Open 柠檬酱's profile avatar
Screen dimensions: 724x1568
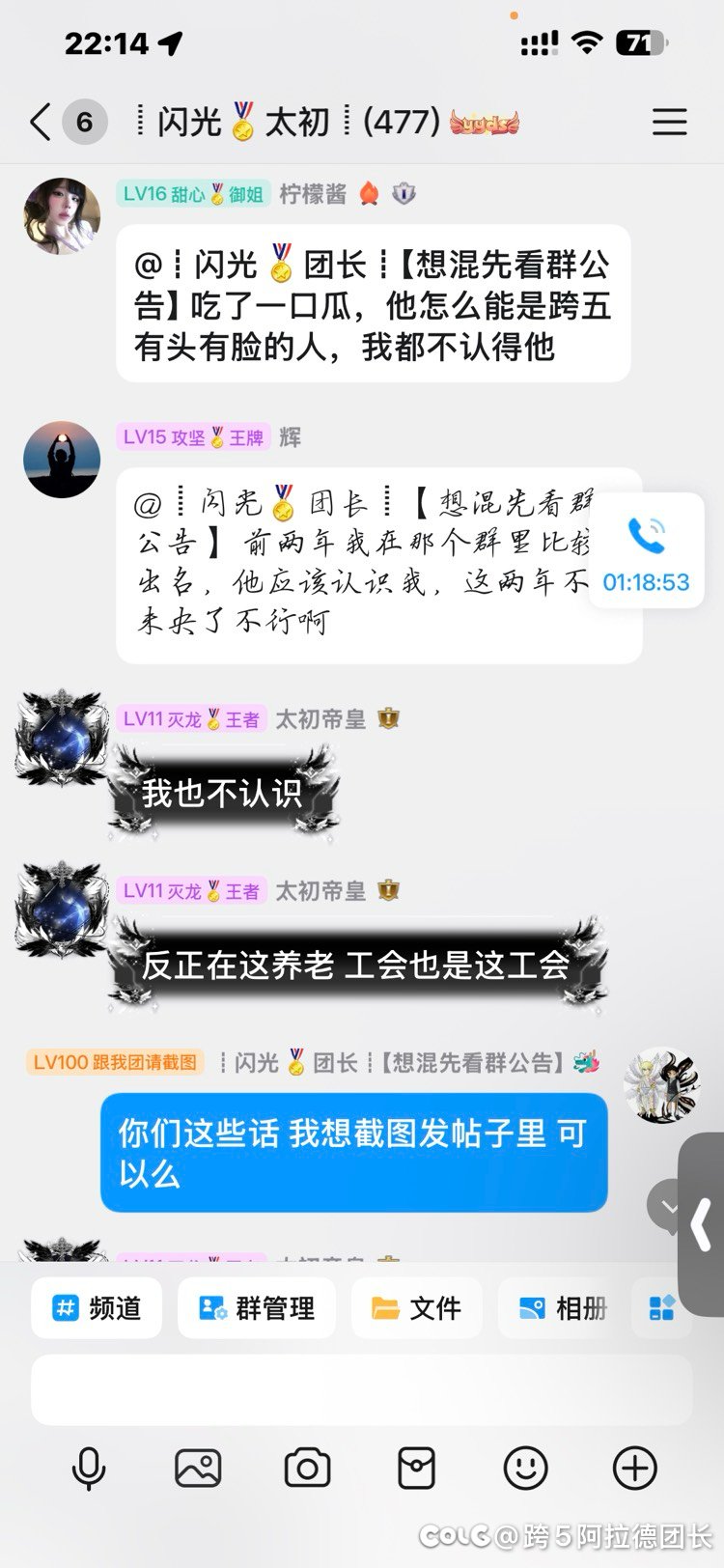pos(62,216)
